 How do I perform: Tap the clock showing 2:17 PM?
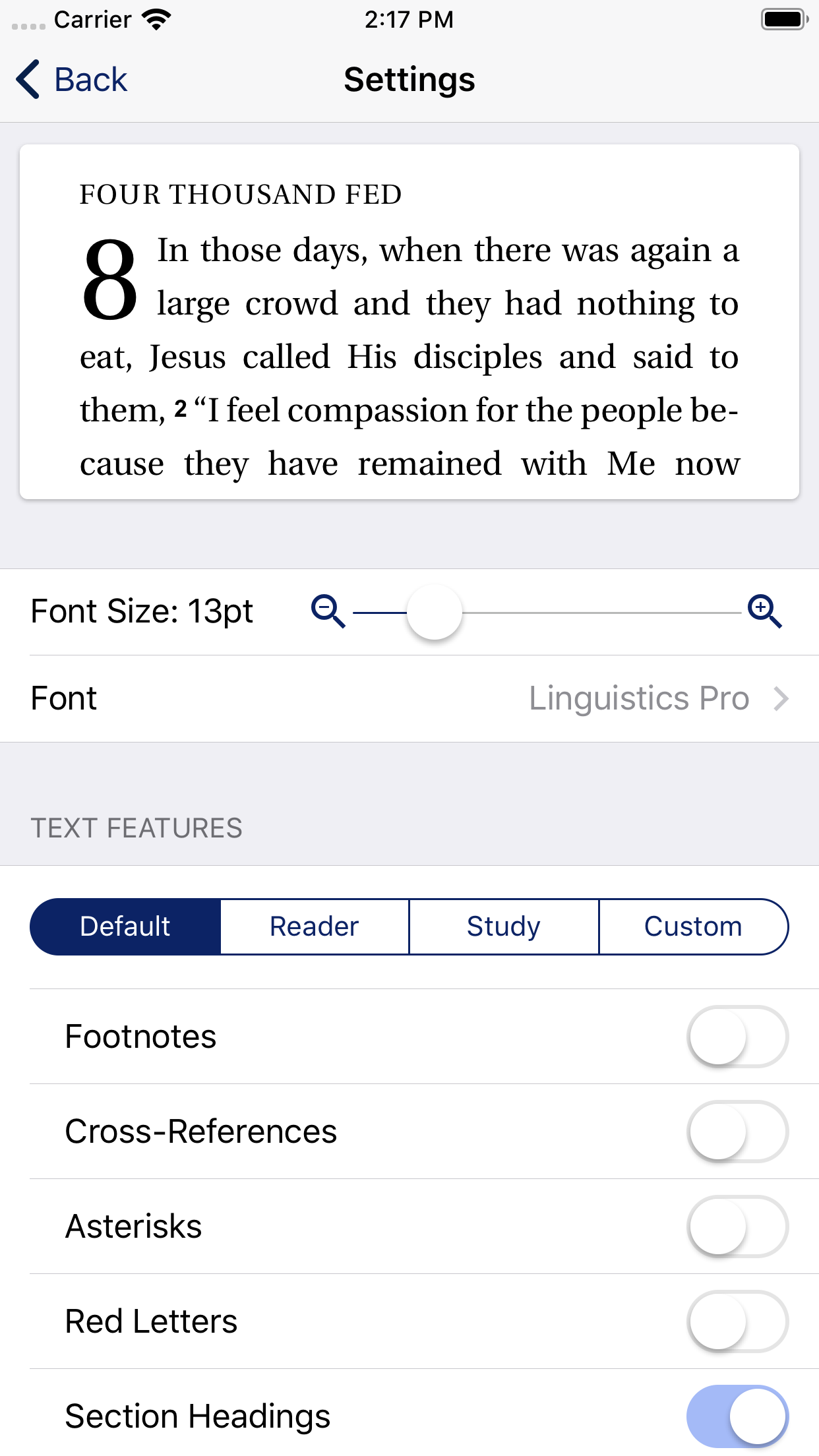409,20
